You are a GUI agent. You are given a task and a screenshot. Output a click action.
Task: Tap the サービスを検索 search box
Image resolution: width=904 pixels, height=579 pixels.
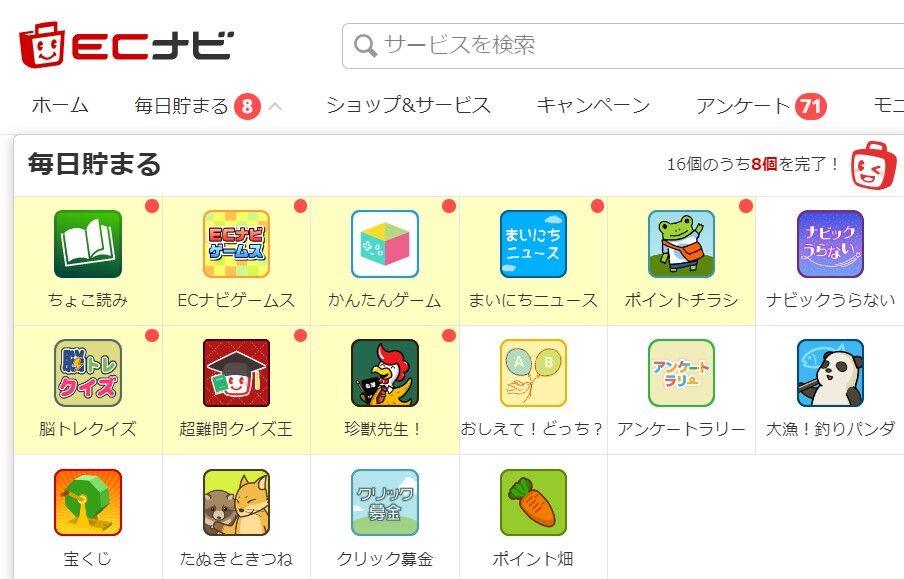(623, 46)
